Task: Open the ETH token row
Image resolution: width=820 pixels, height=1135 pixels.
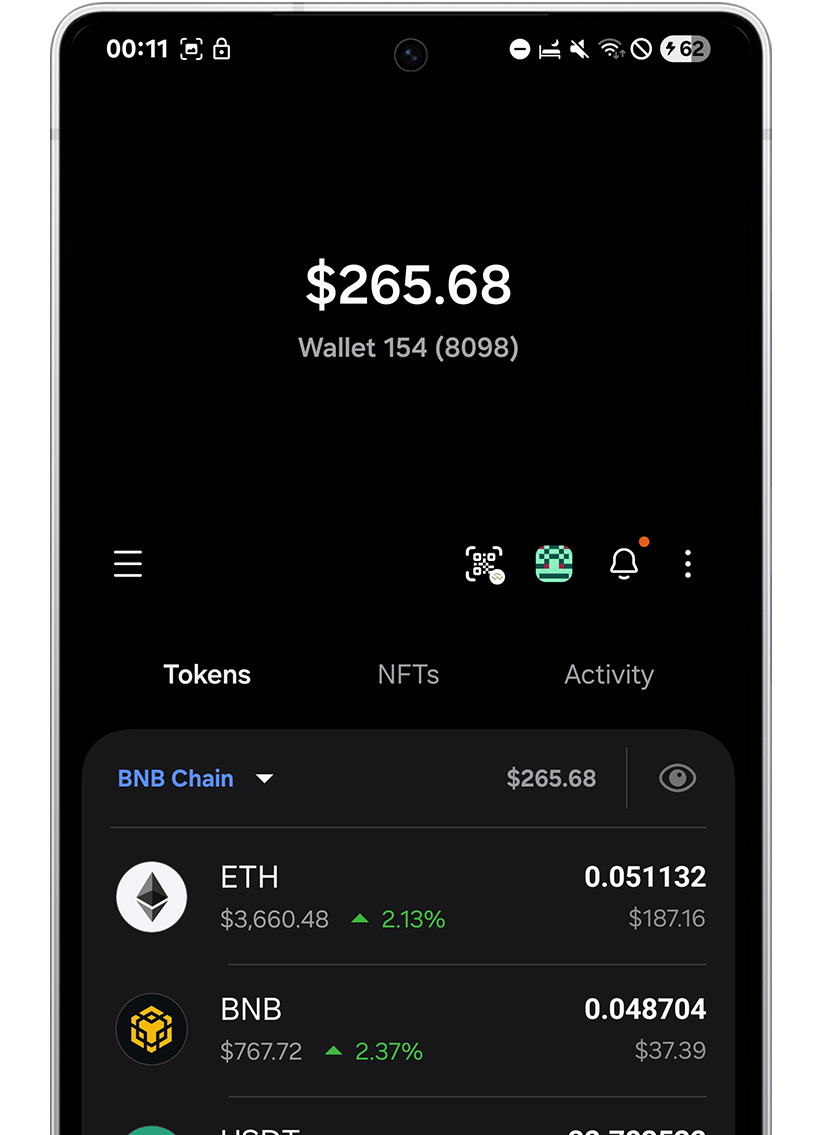Action: (410, 897)
